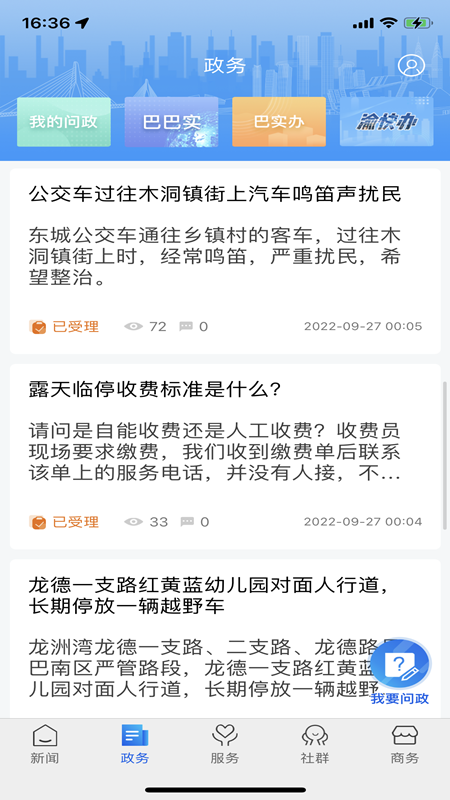Open the 龙德一支路越野车 post
This screenshot has height=800, width=450.
(225, 639)
